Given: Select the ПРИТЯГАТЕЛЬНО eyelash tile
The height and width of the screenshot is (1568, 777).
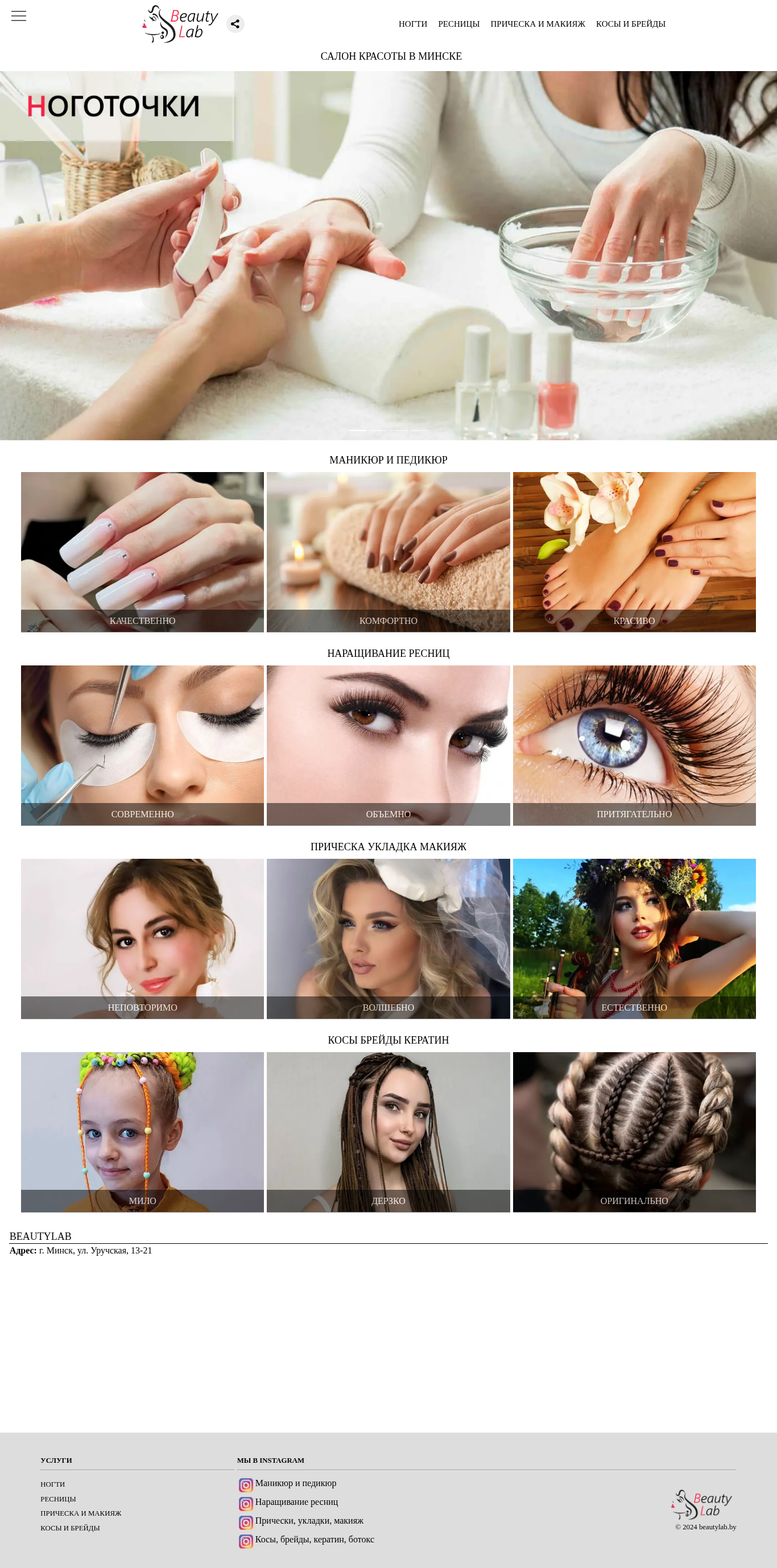Looking at the screenshot, I should tap(634, 745).
